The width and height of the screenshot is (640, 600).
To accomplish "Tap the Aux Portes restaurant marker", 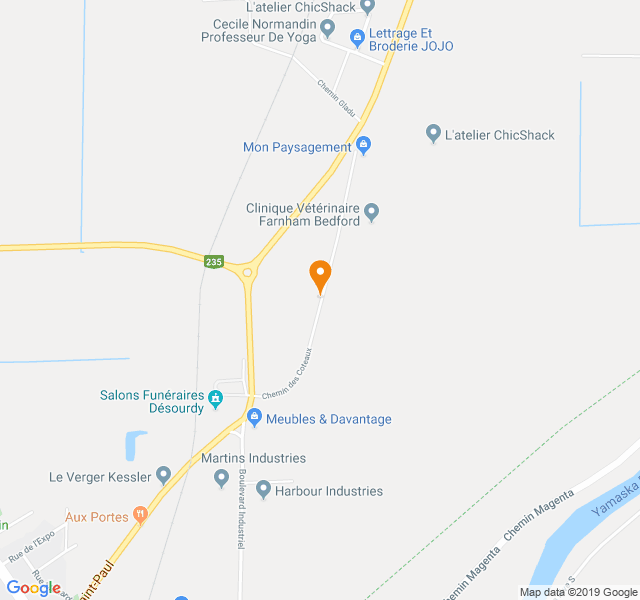I will pos(140,516).
